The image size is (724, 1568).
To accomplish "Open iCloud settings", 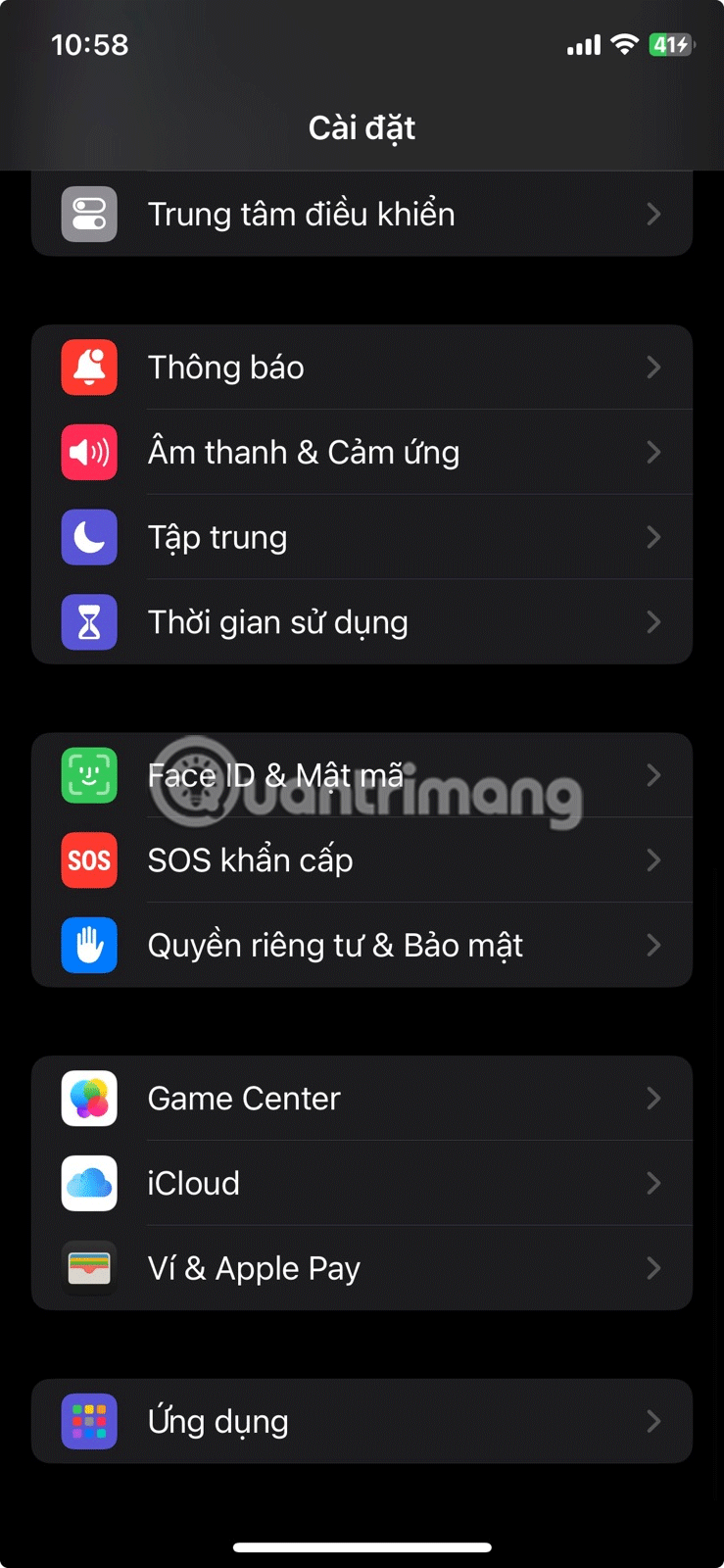I will (x=362, y=1183).
